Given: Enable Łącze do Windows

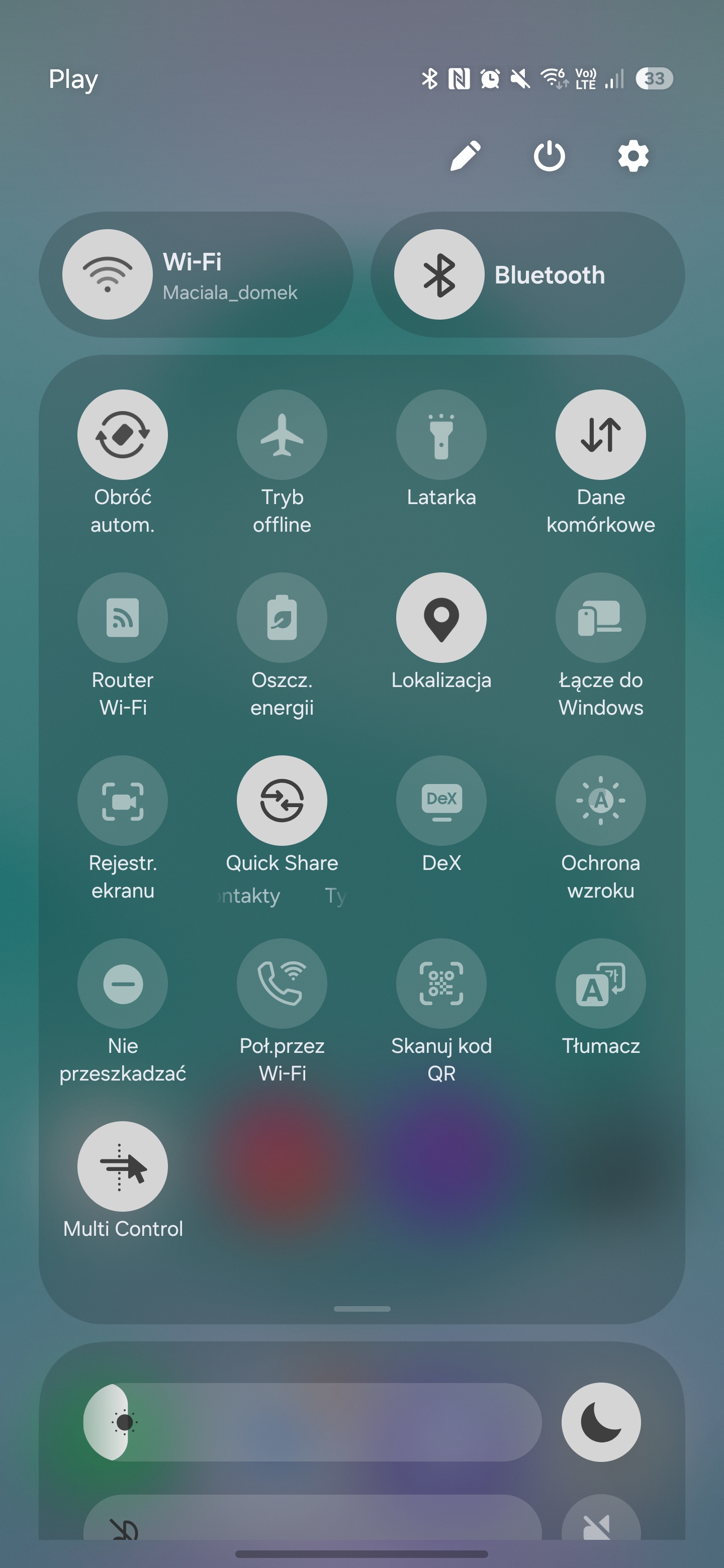Looking at the screenshot, I should tap(600, 618).
